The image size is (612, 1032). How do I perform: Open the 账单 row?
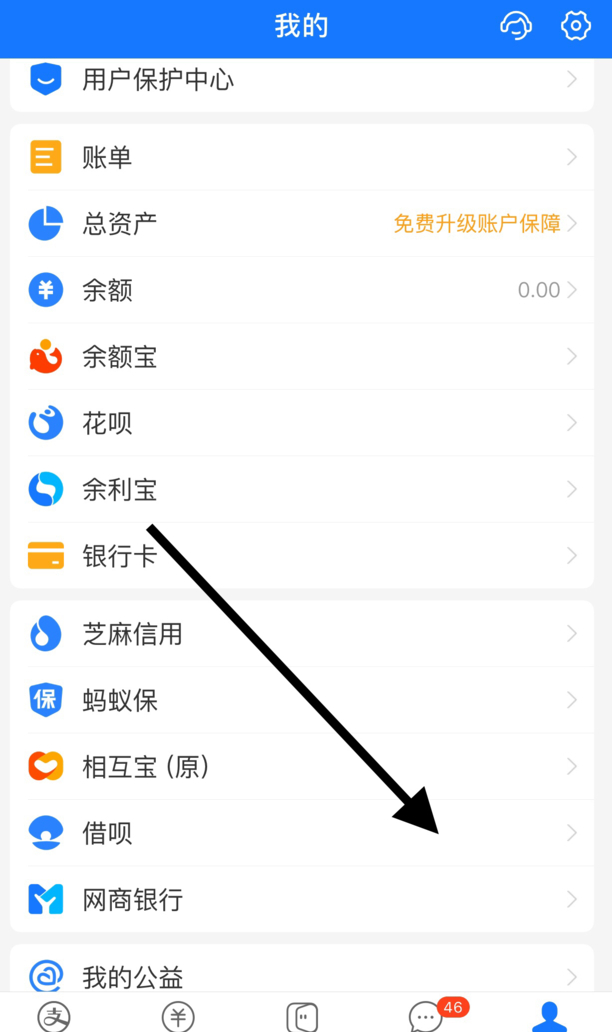300,157
